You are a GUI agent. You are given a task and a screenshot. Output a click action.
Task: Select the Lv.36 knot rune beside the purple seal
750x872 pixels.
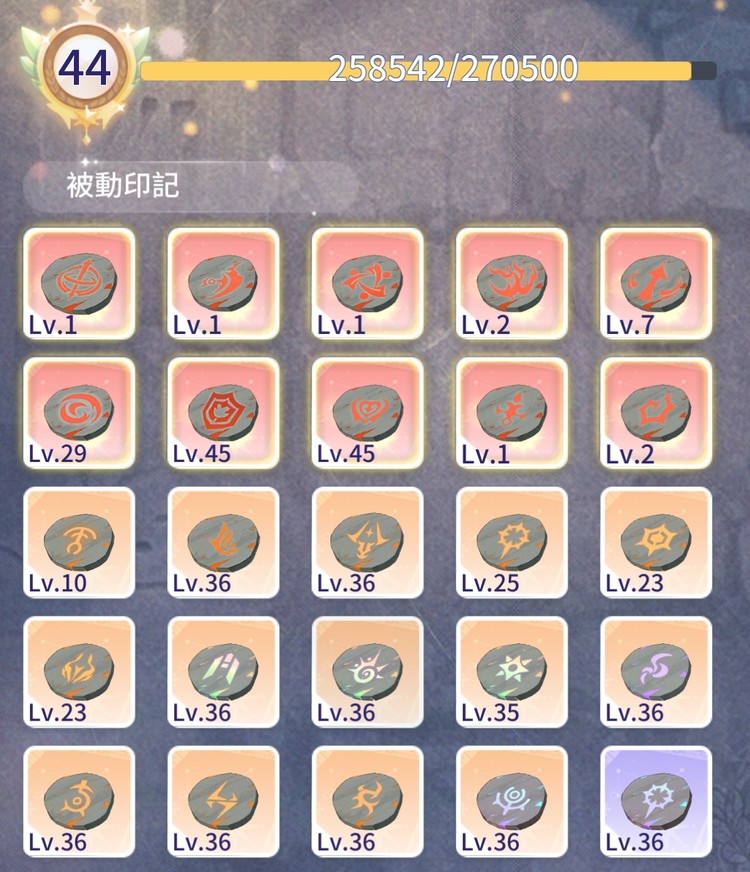(510, 802)
